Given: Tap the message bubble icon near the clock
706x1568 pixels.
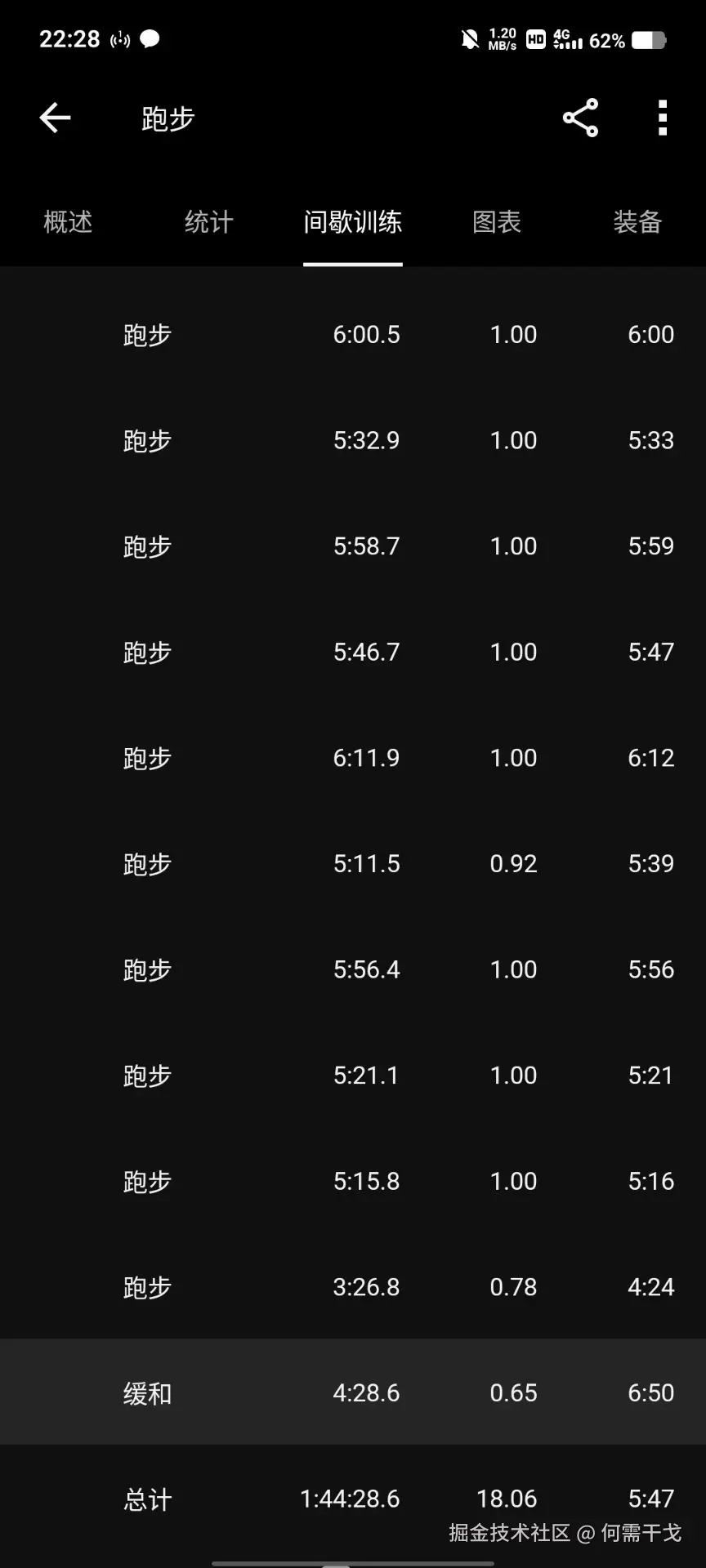Looking at the screenshot, I should click(150, 39).
